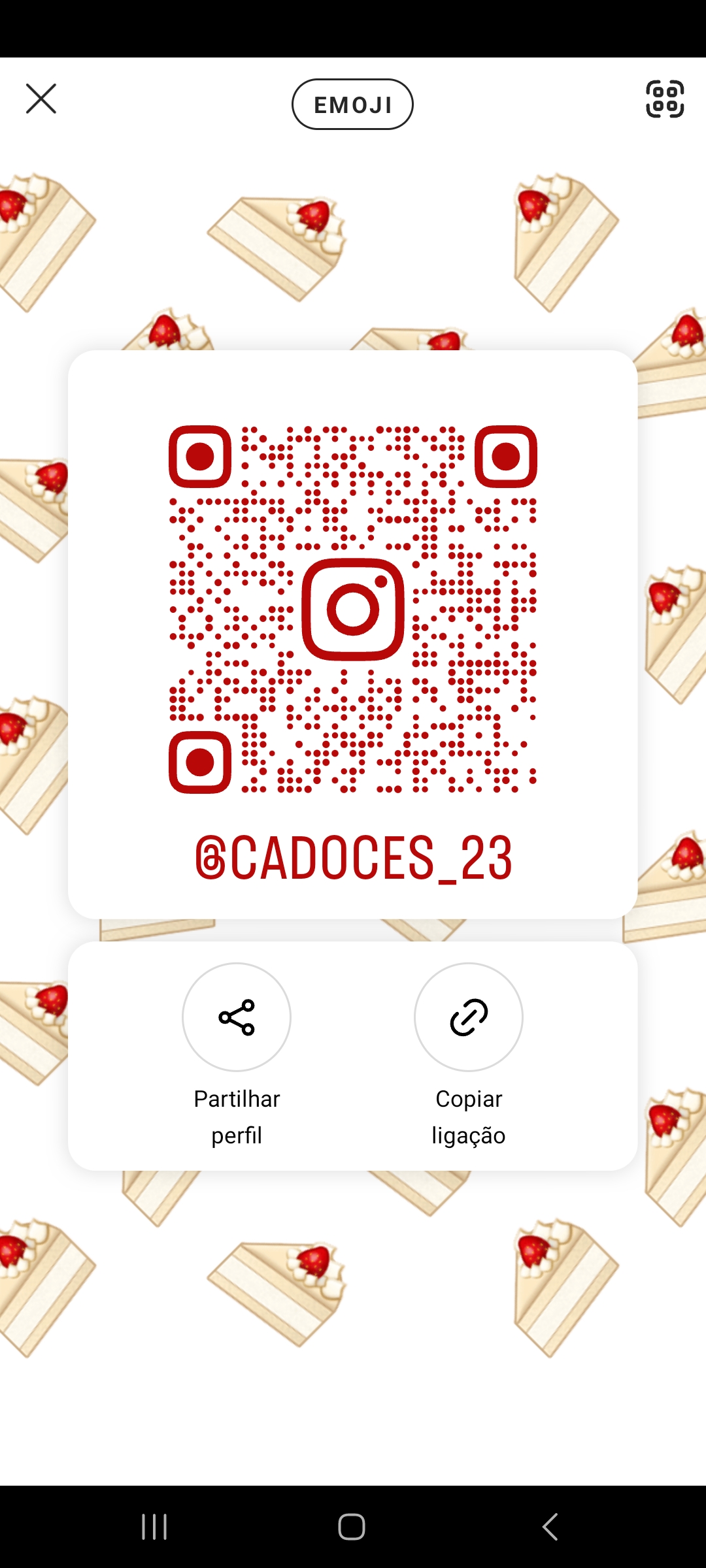Tap Copiar ligação to copy link

tap(469, 1017)
